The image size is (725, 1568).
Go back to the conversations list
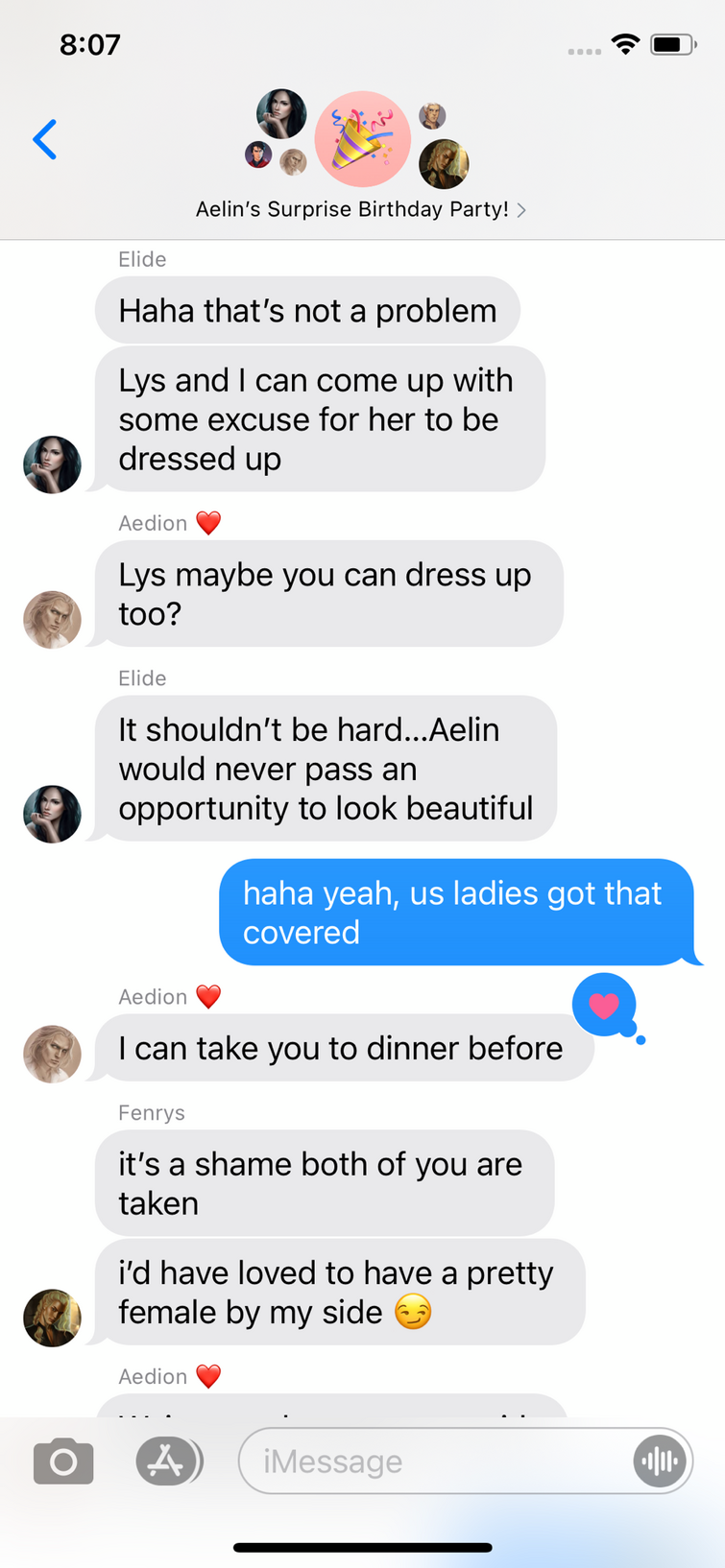[x=45, y=140]
